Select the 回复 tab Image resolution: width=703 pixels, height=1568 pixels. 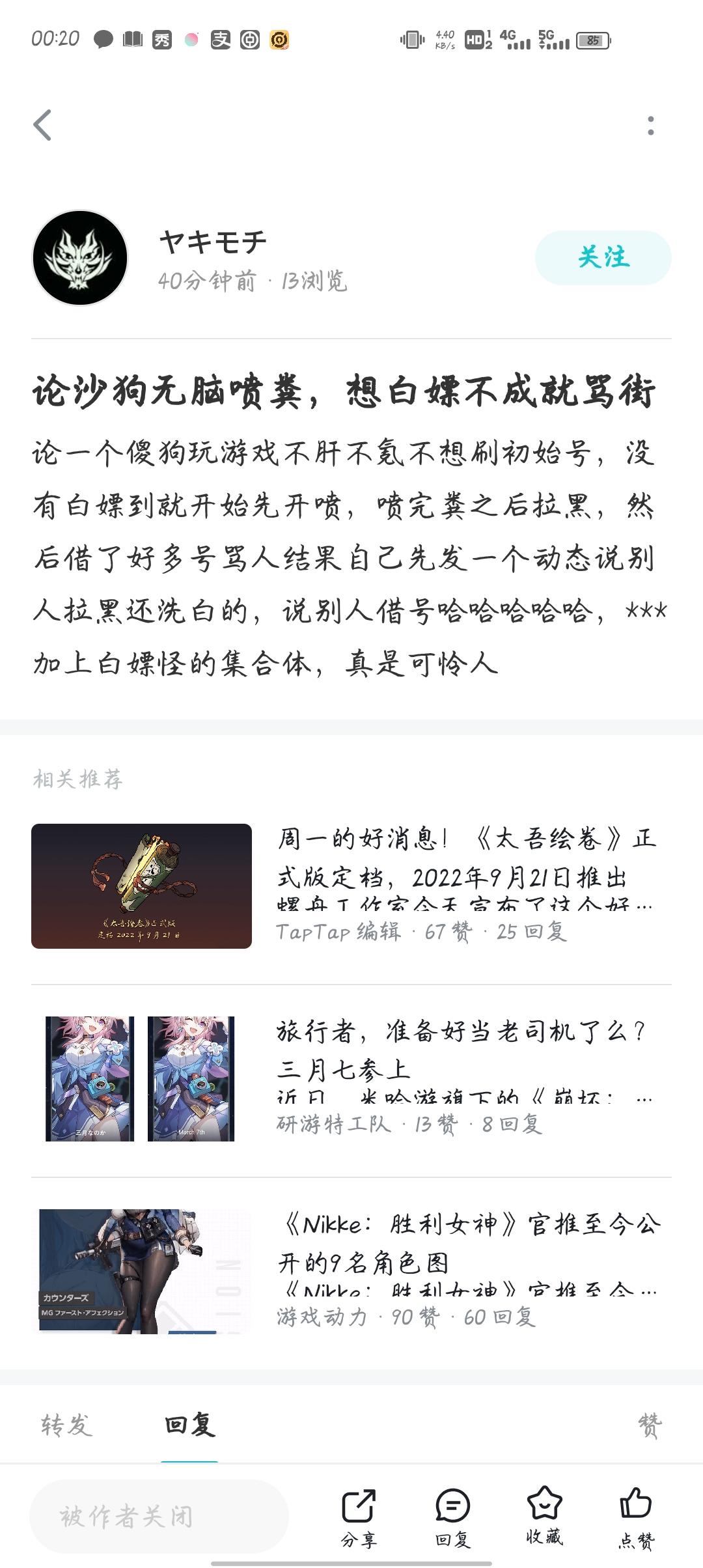189,1425
